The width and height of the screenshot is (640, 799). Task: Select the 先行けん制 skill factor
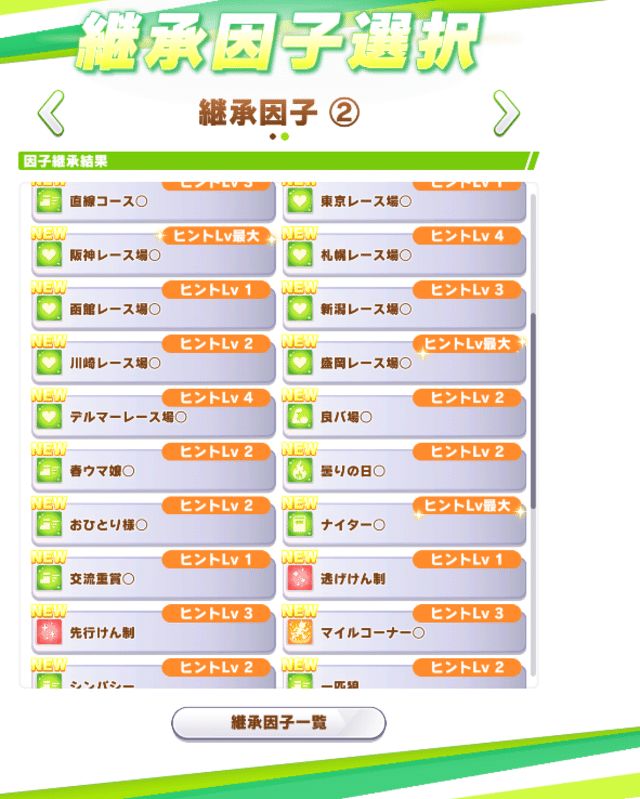coord(153,633)
